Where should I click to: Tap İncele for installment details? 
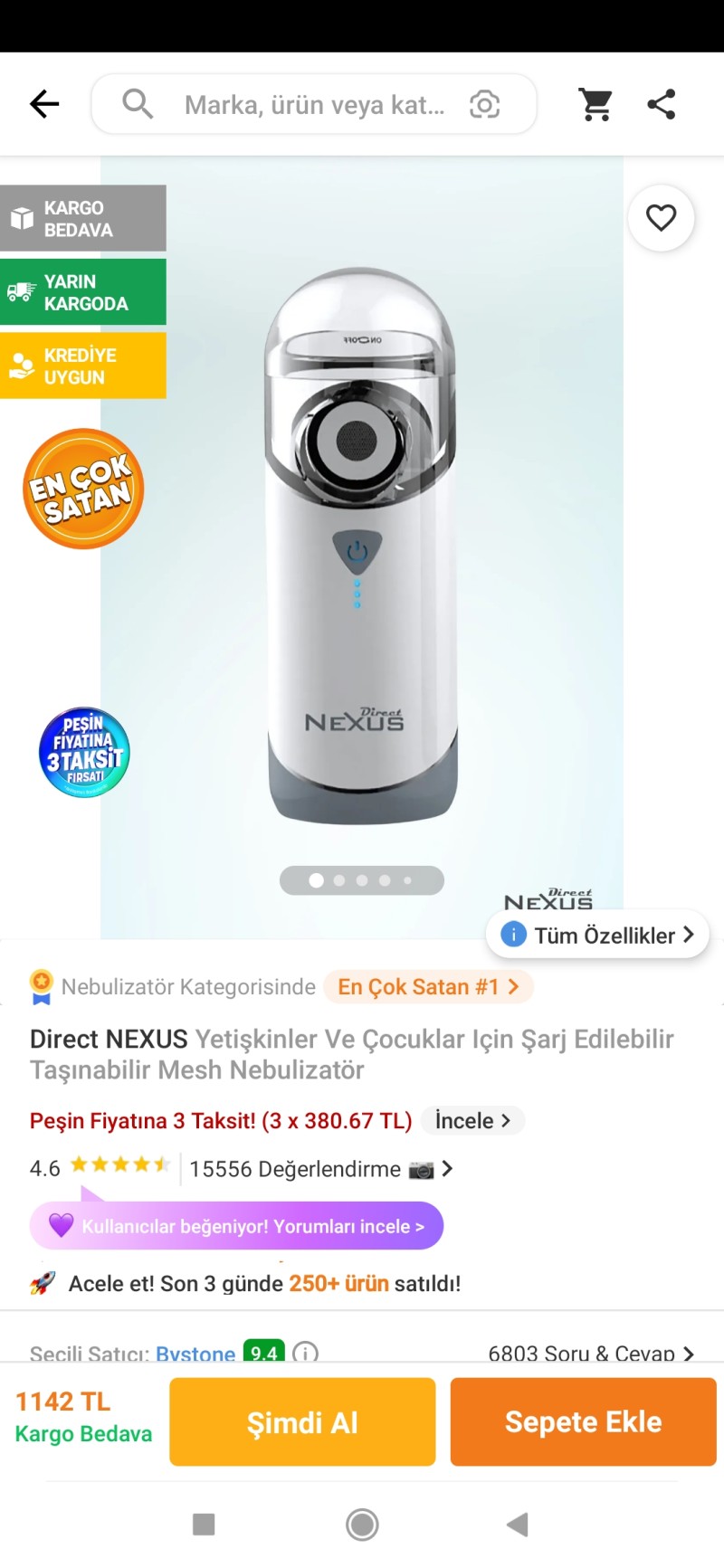472,1120
